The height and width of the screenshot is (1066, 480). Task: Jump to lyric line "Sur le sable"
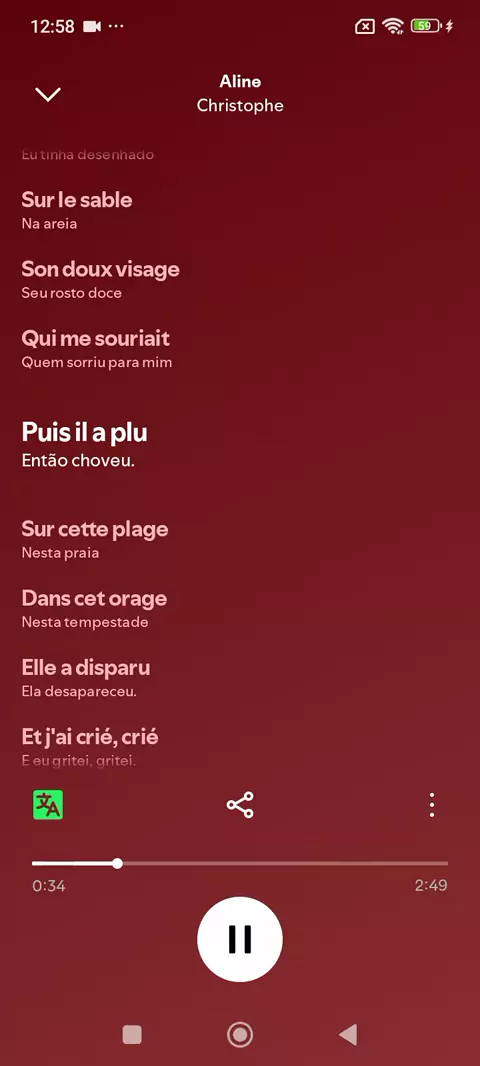click(x=77, y=200)
